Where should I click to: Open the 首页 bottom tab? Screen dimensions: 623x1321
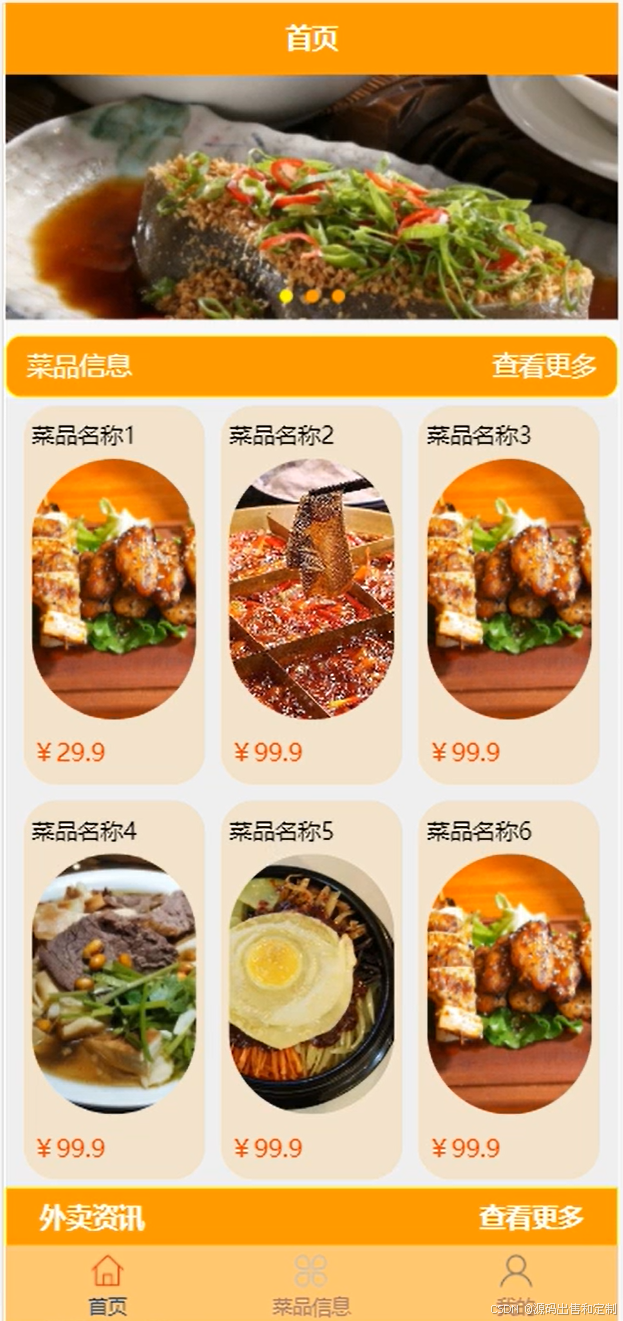pyautogui.click(x=107, y=1284)
